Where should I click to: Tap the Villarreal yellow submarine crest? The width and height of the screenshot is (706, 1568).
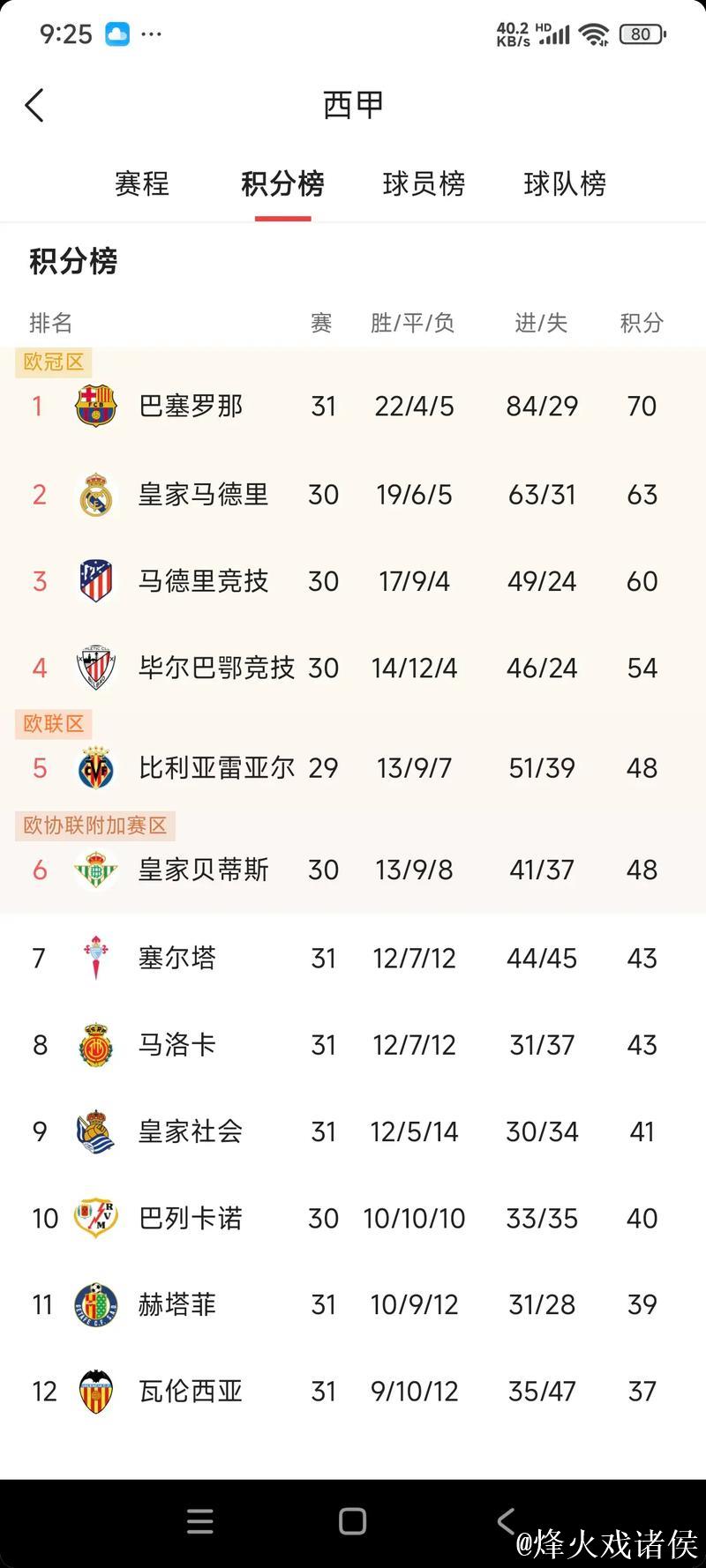(95, 767)
